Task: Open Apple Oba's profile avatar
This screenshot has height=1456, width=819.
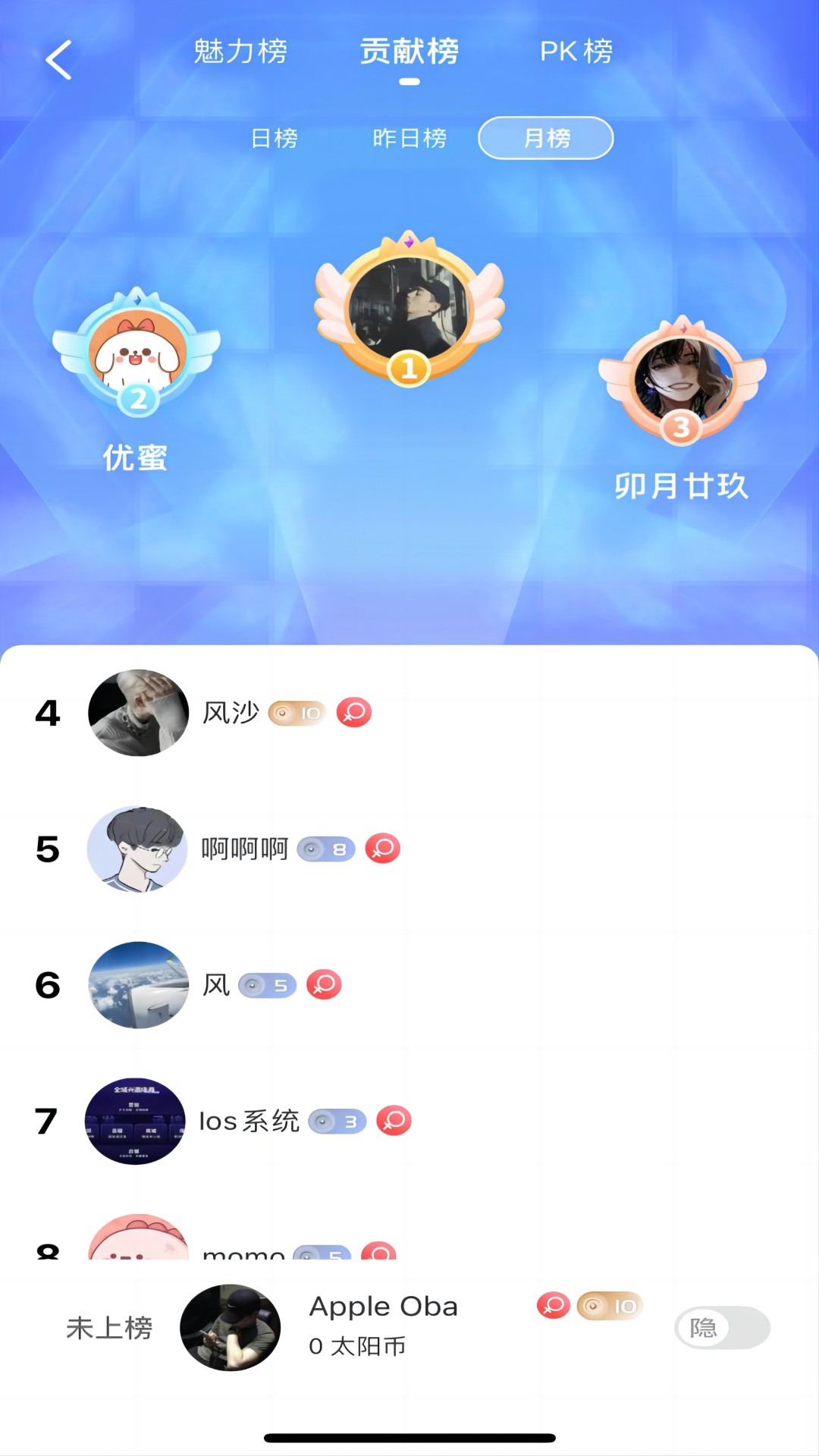Action: (230, 1328)
